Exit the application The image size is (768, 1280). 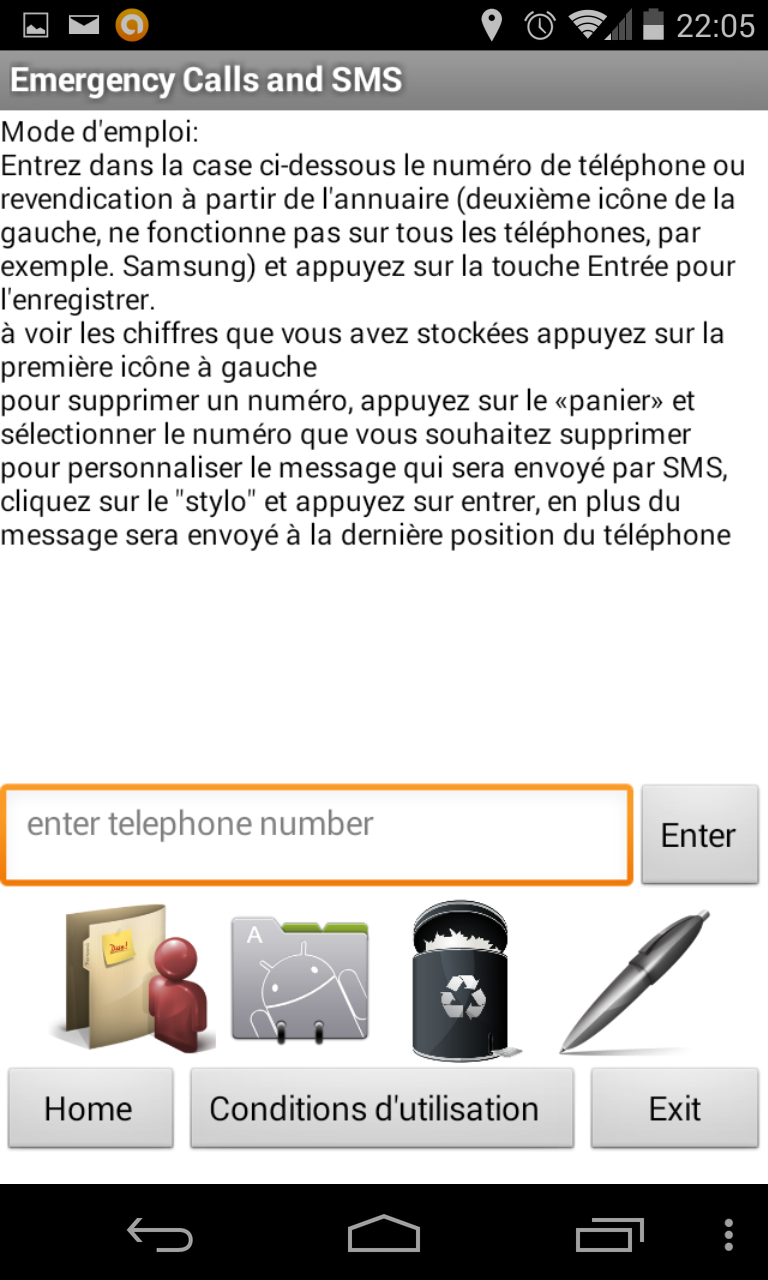[x=674, y=1108]
